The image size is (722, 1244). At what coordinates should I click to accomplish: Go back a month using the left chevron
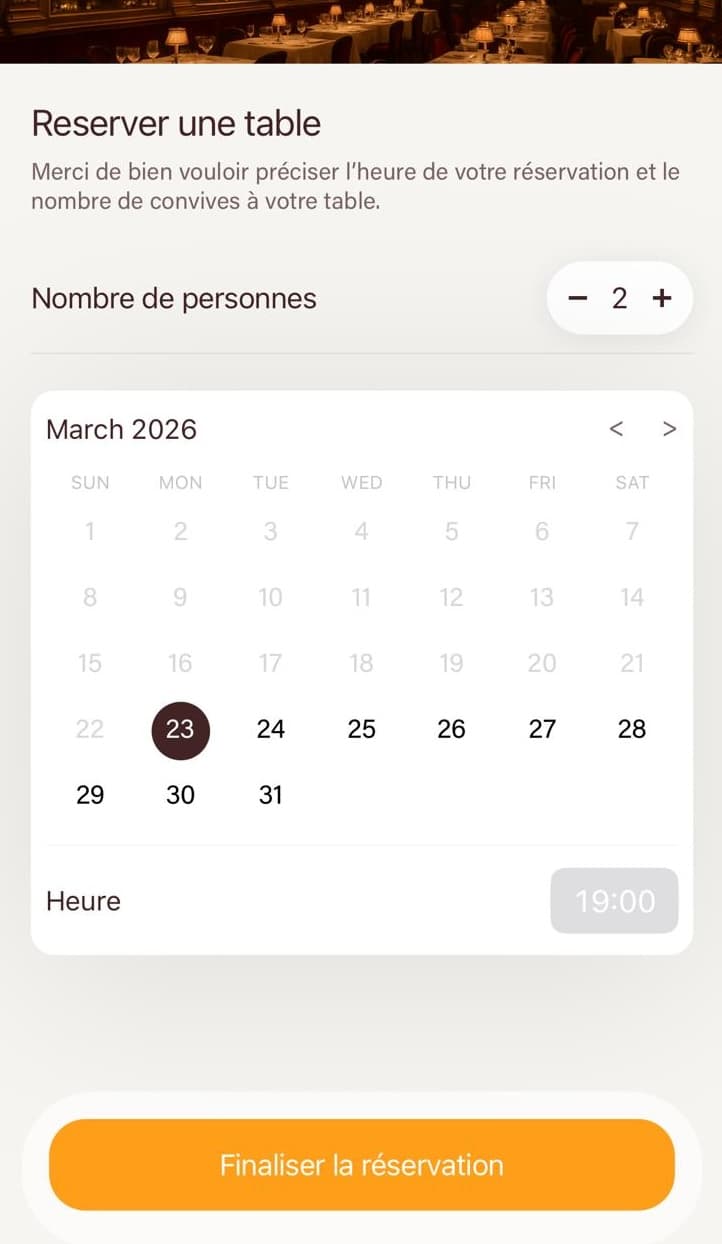(x=617, y=428)
